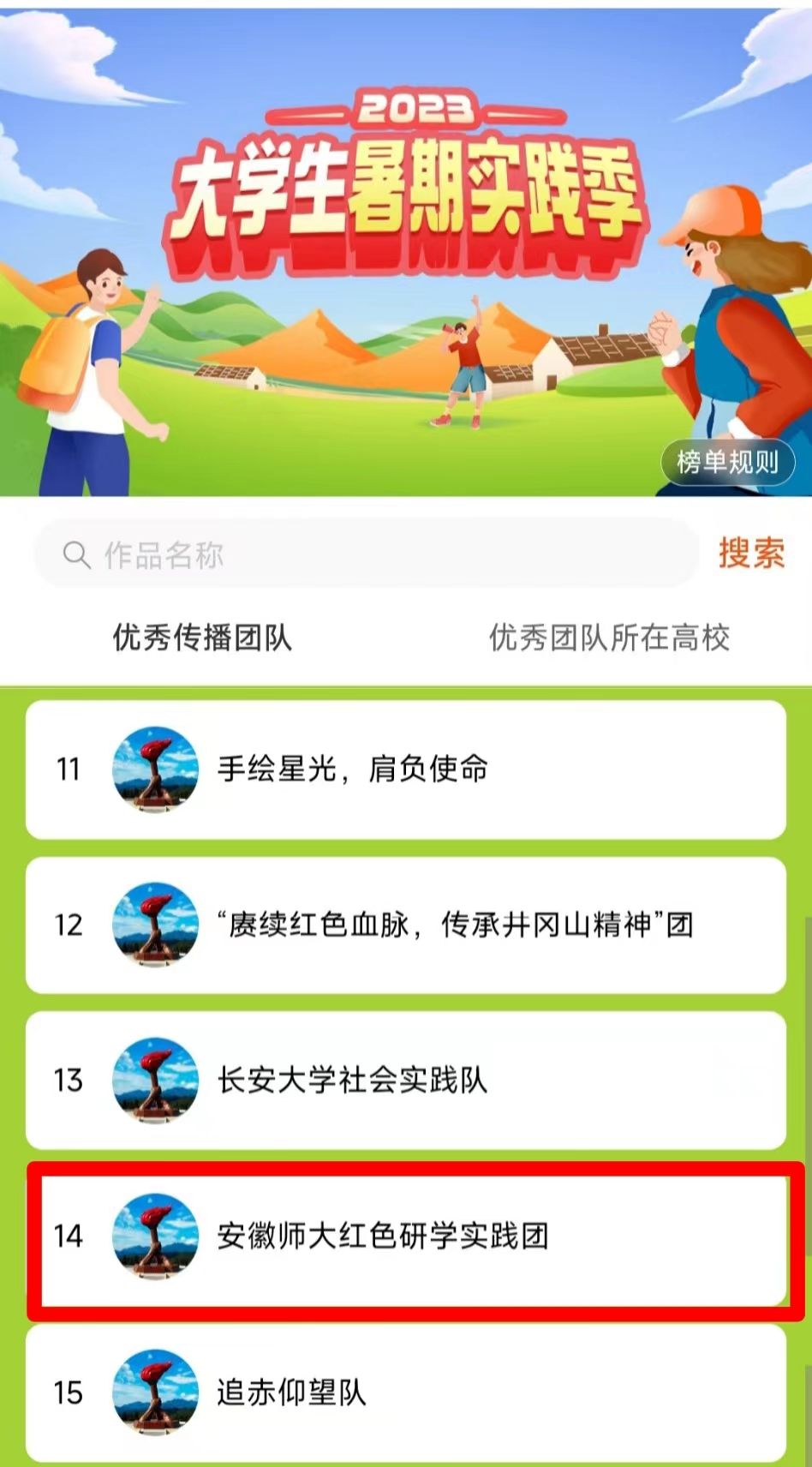Switch to the 优秀团队所在高校 tab

(609, 638)
